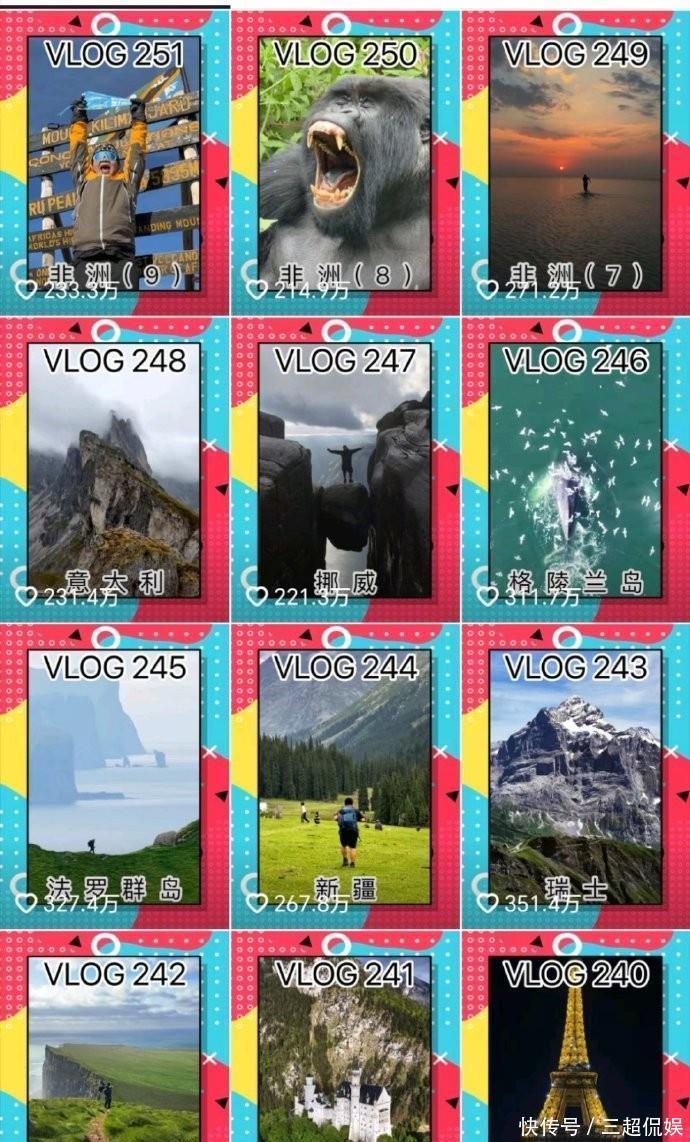
Task: Play the VLOG 242 cliff coast video
Action: coord(114,1050)
